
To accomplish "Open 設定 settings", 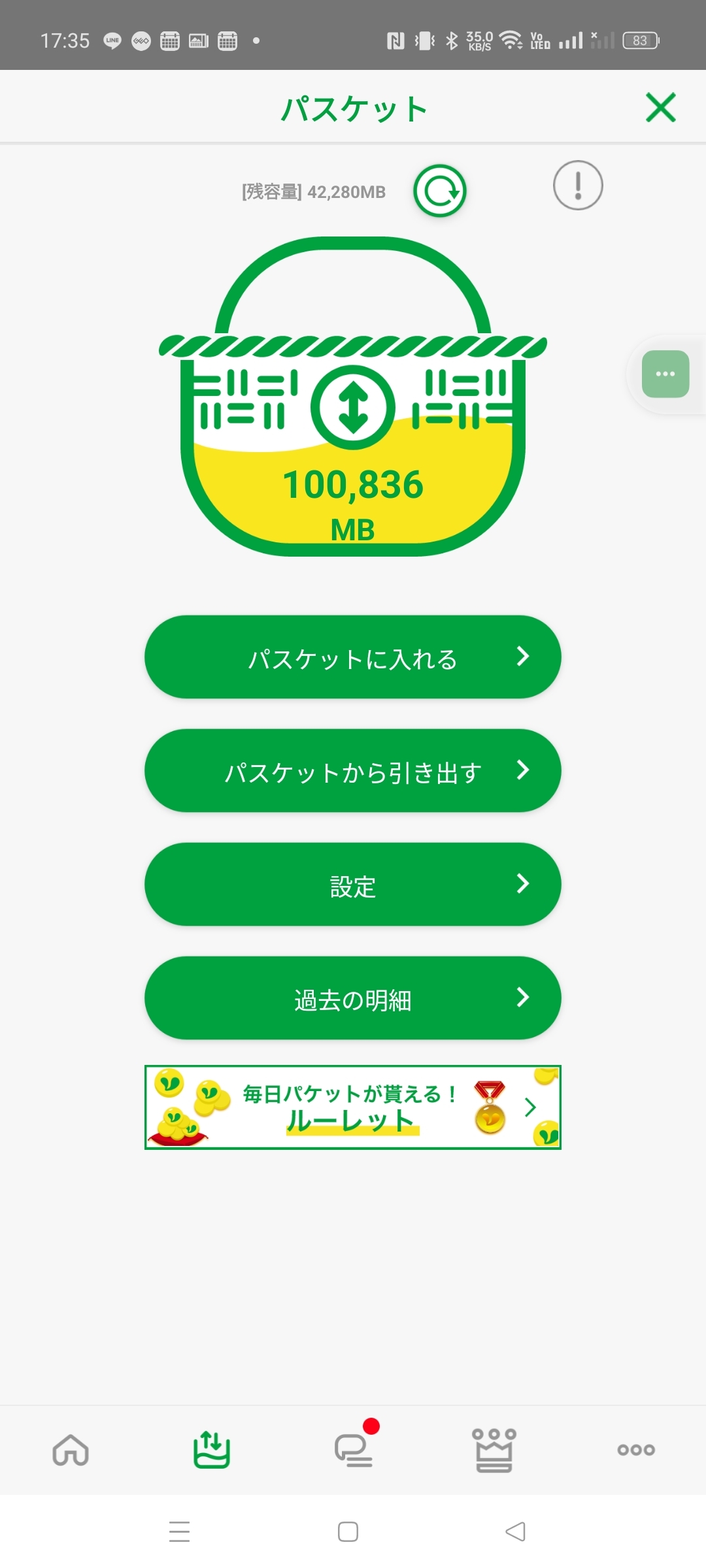I will coord(353,885).
